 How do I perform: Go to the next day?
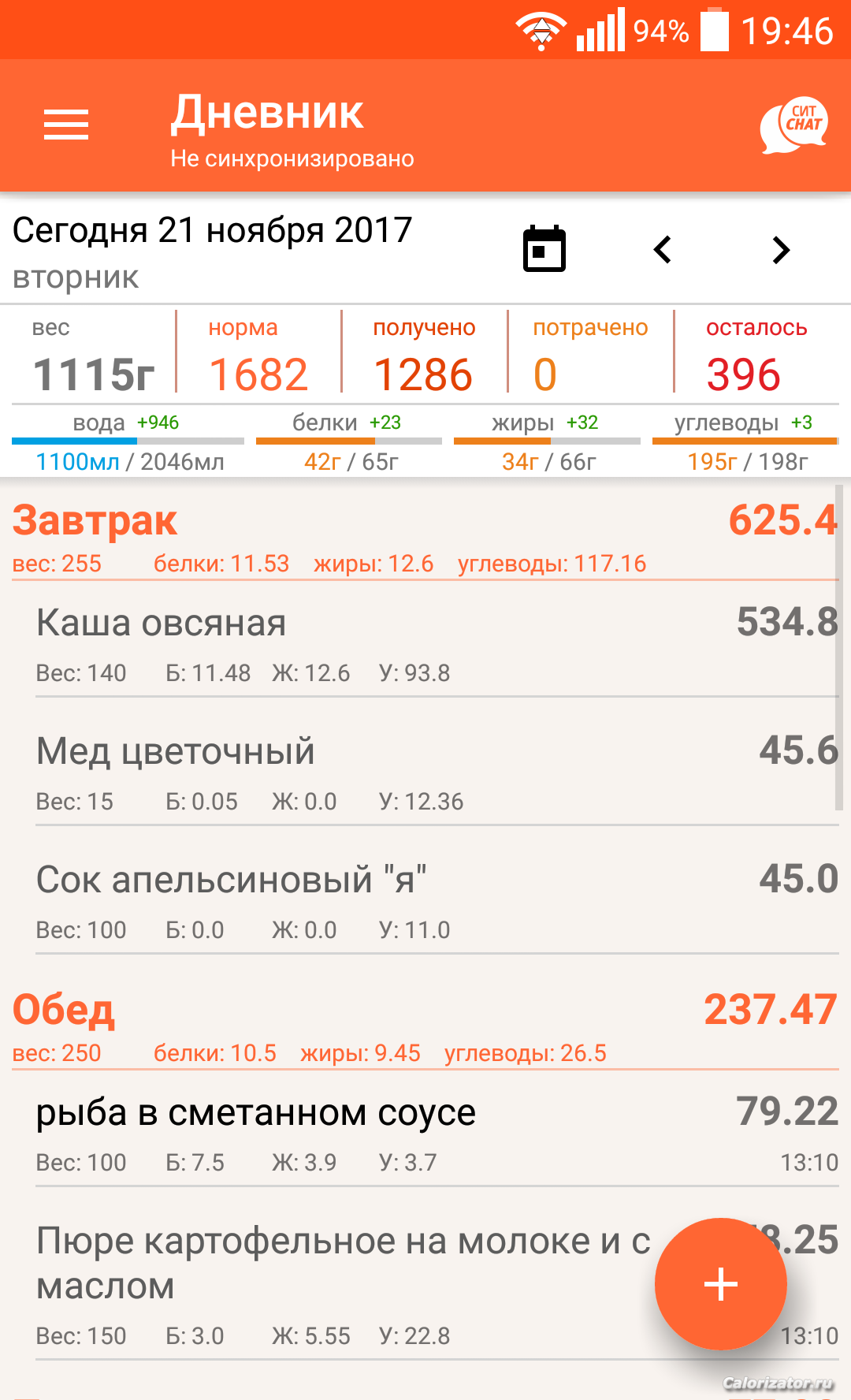click(x=781, y=250)
